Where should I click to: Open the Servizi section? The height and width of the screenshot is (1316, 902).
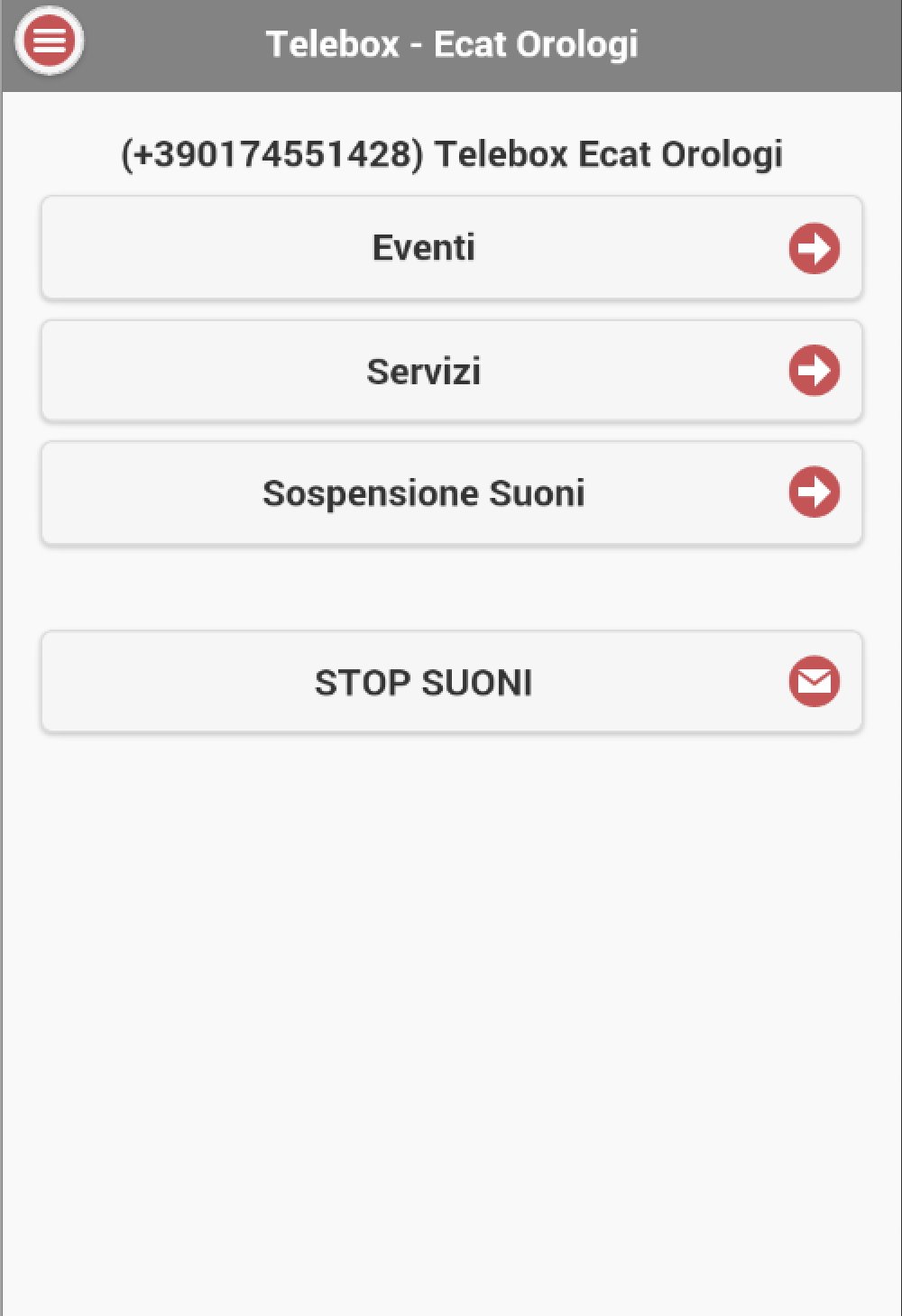coord(424,370)
